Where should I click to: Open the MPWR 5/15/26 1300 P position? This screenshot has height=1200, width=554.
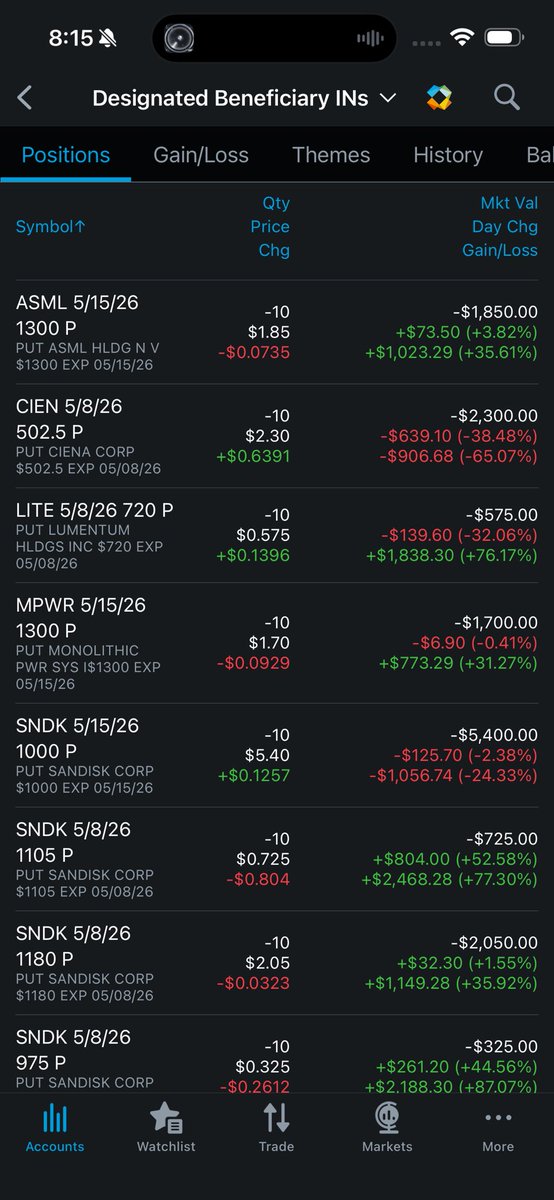[x=277, y=643]
